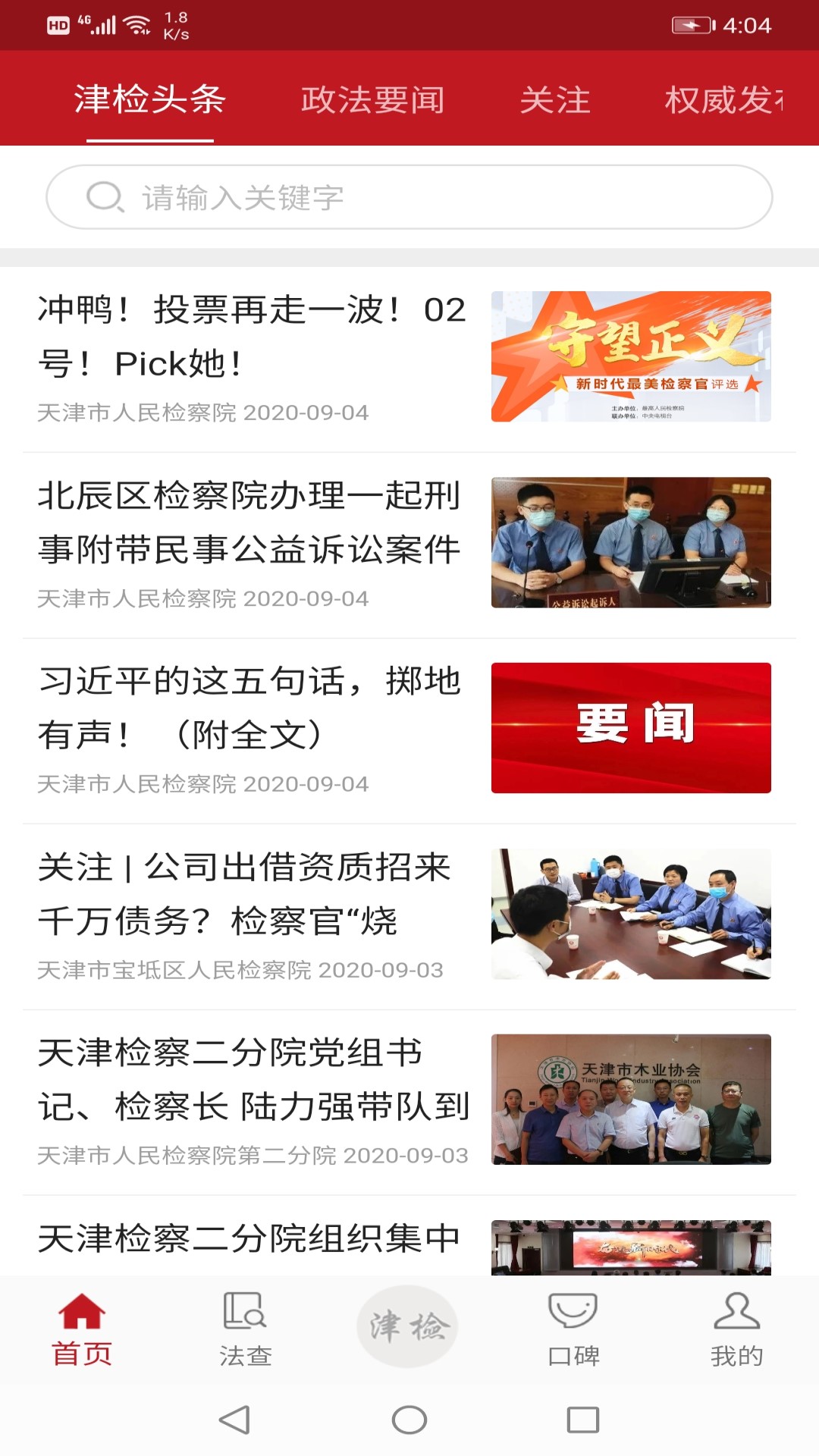
Task: Go to the 法查 tab
Action: click(245, 1330)
